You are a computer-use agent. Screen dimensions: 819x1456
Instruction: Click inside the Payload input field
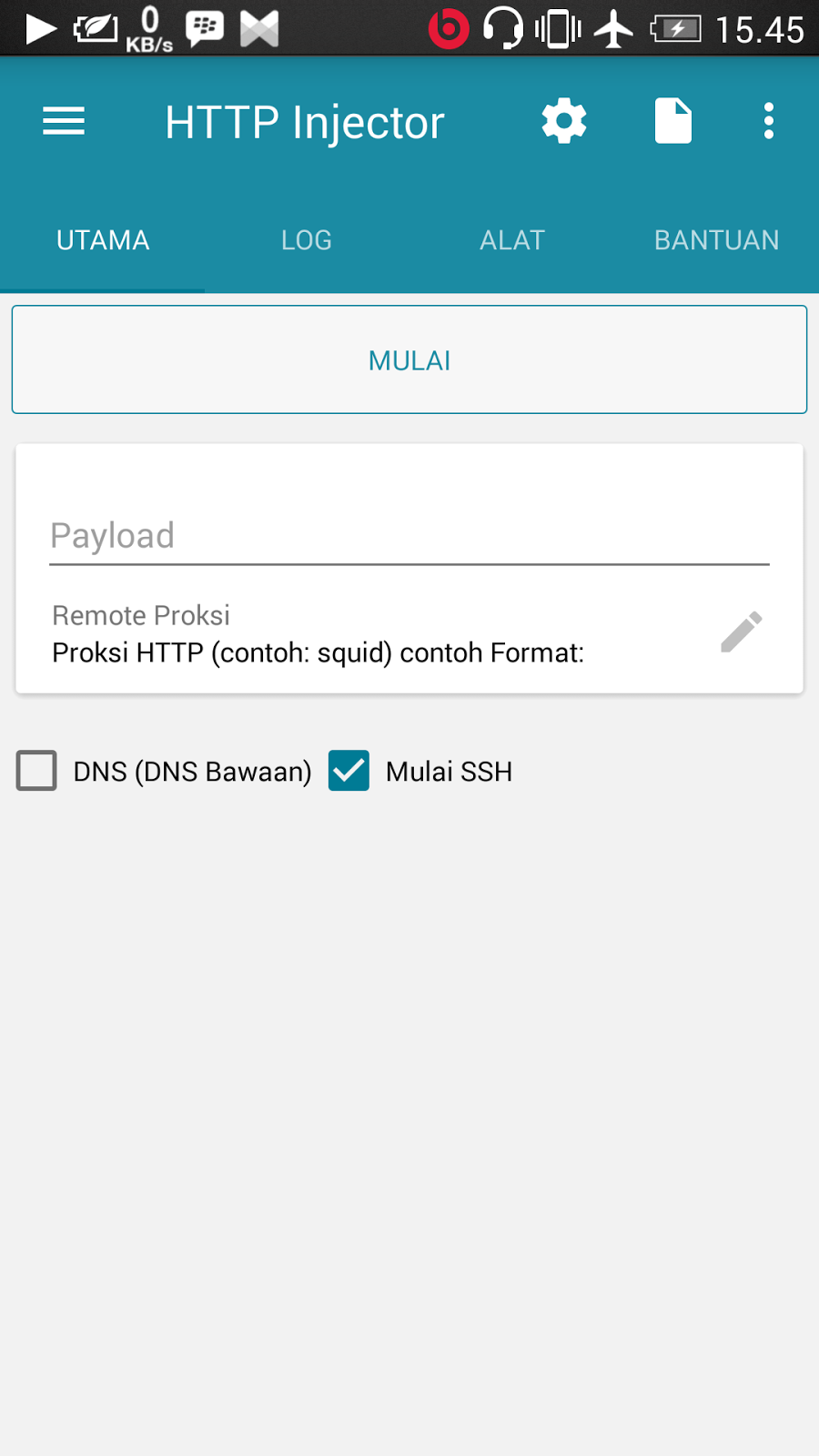tap(409, 536)
